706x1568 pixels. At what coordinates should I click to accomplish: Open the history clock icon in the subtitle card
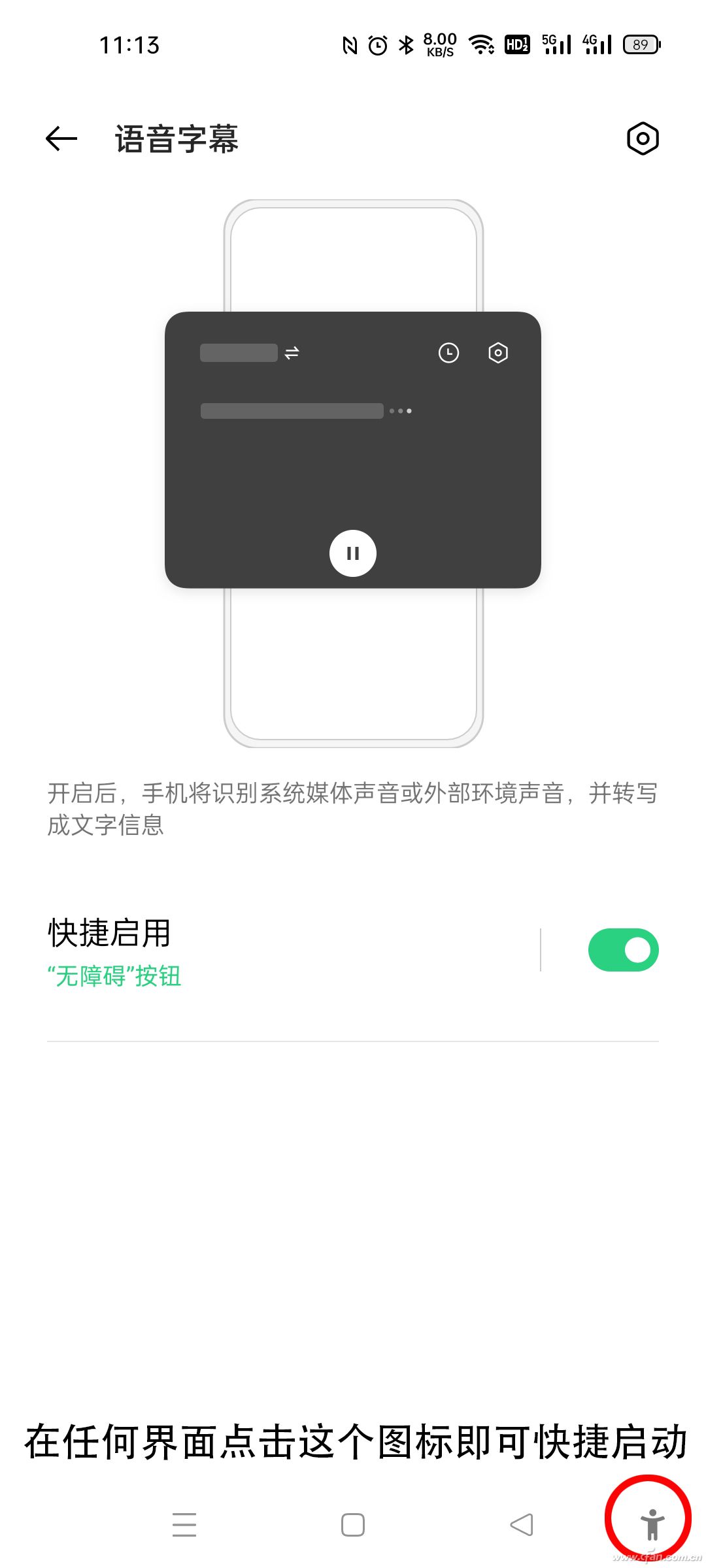click(x=448, y=352)
